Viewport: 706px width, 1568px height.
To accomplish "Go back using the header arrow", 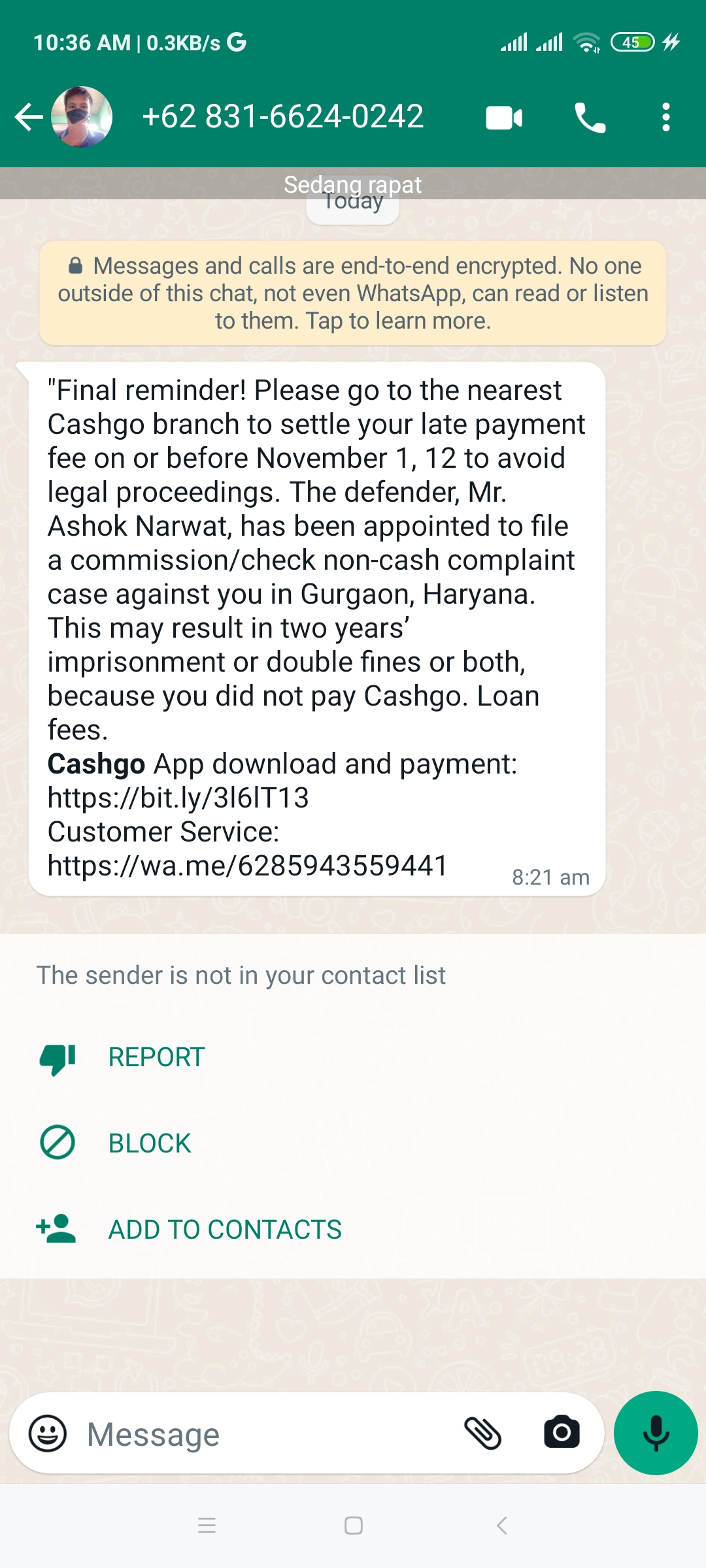I will pyautogui.click(x=29, y=118).
